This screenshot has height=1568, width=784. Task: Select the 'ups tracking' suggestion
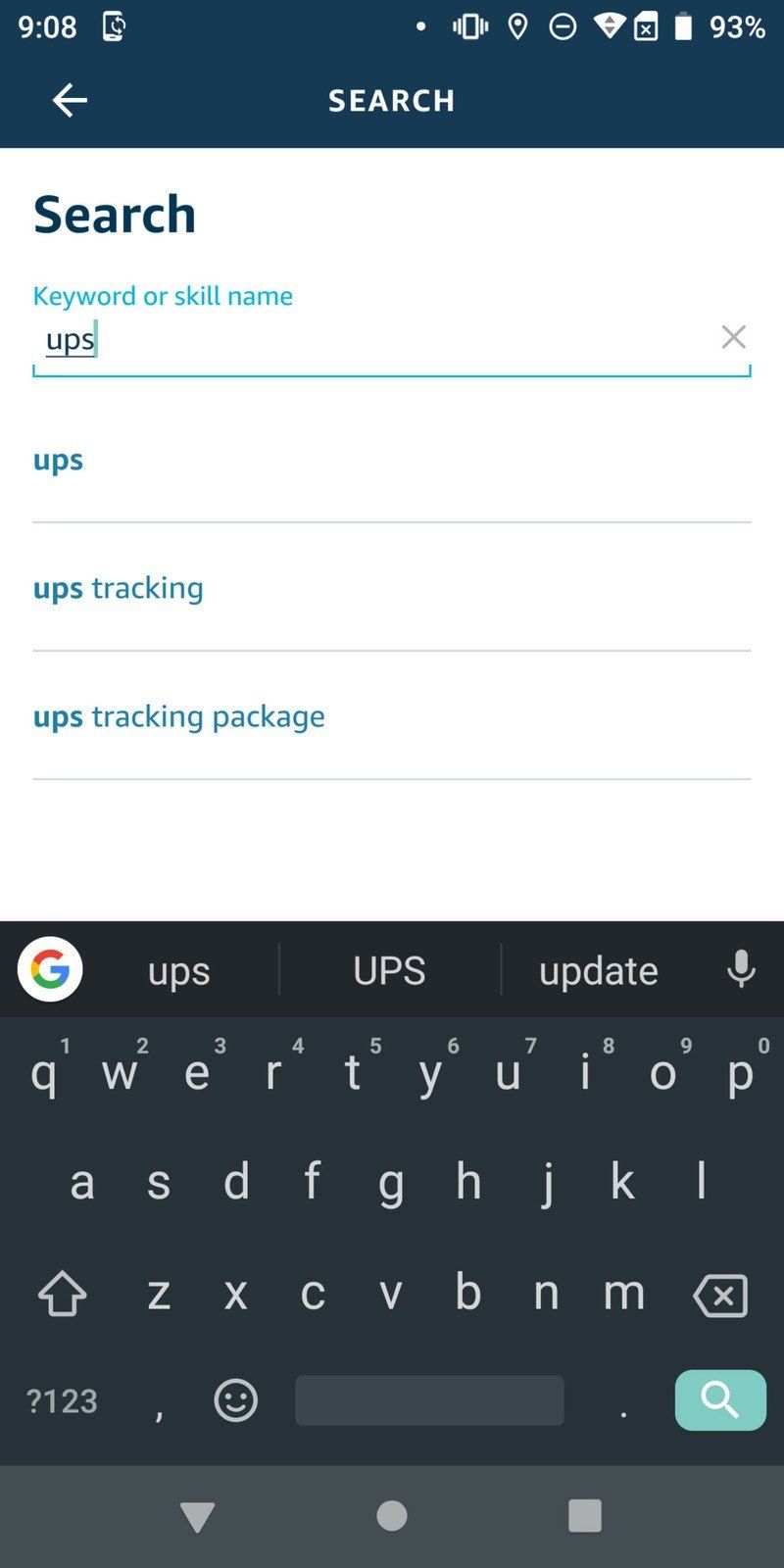point(118,587)
